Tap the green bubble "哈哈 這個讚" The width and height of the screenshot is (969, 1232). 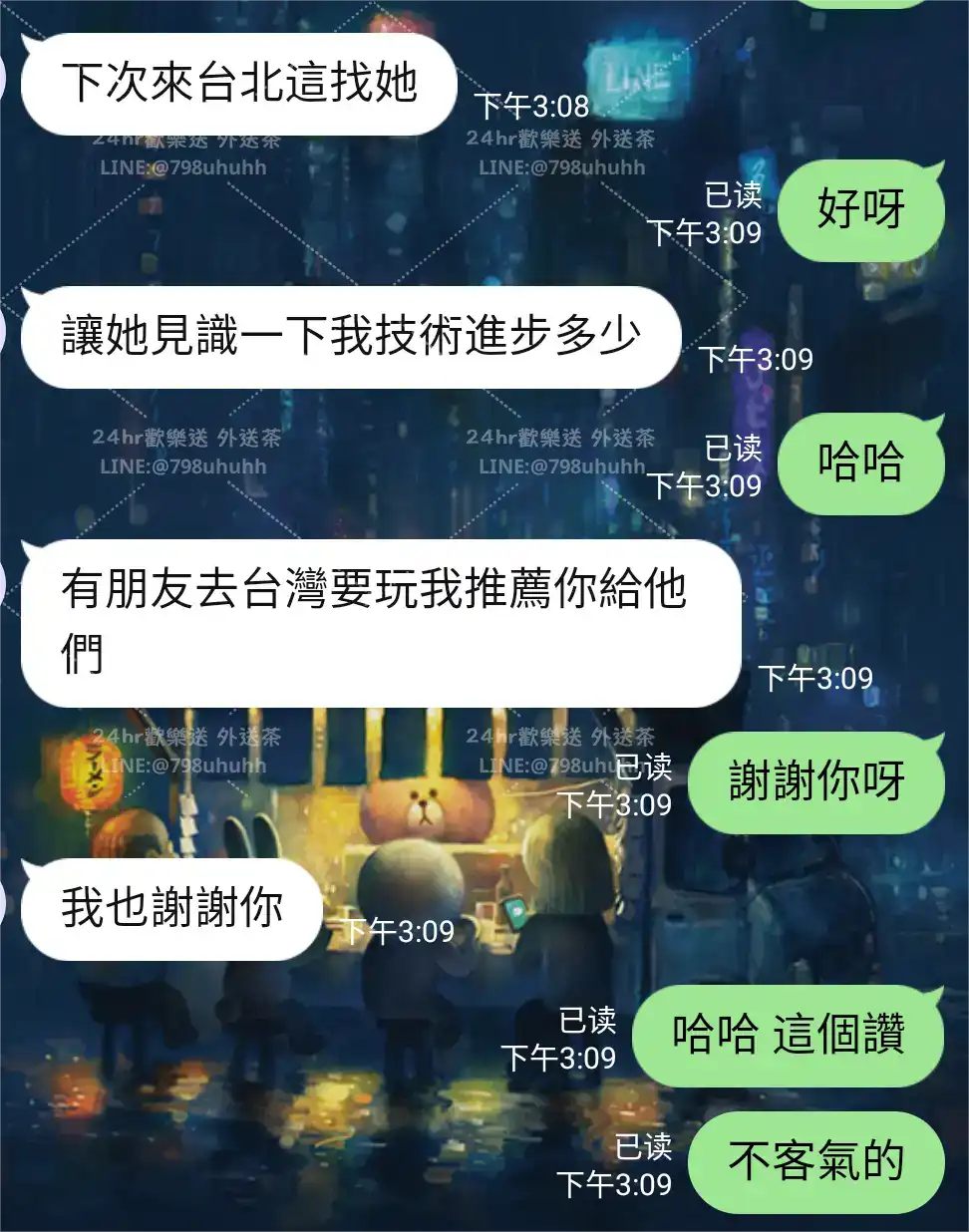click(788, 1035)
